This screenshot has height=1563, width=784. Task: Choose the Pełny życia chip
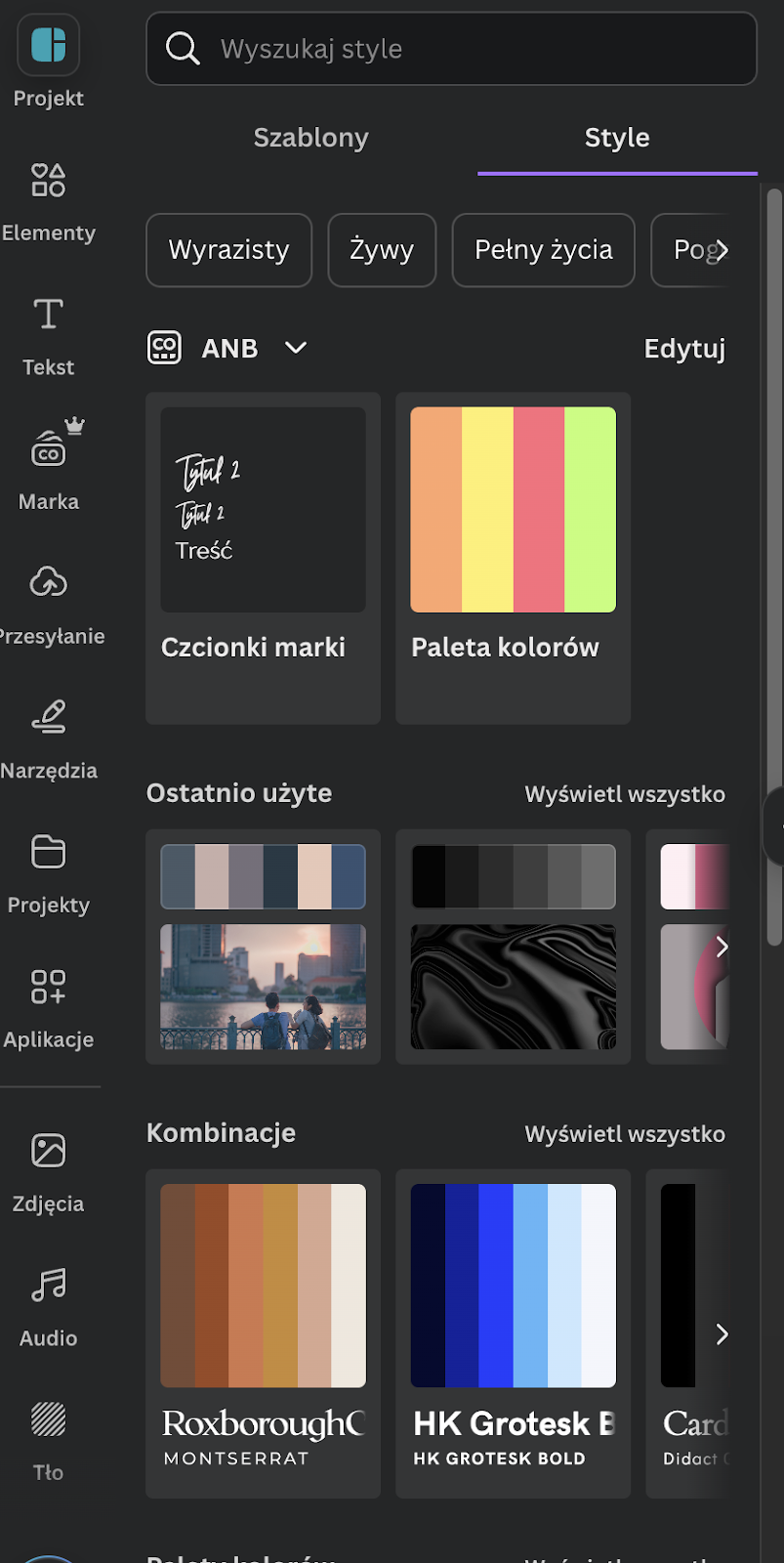[x=543, y=250]
